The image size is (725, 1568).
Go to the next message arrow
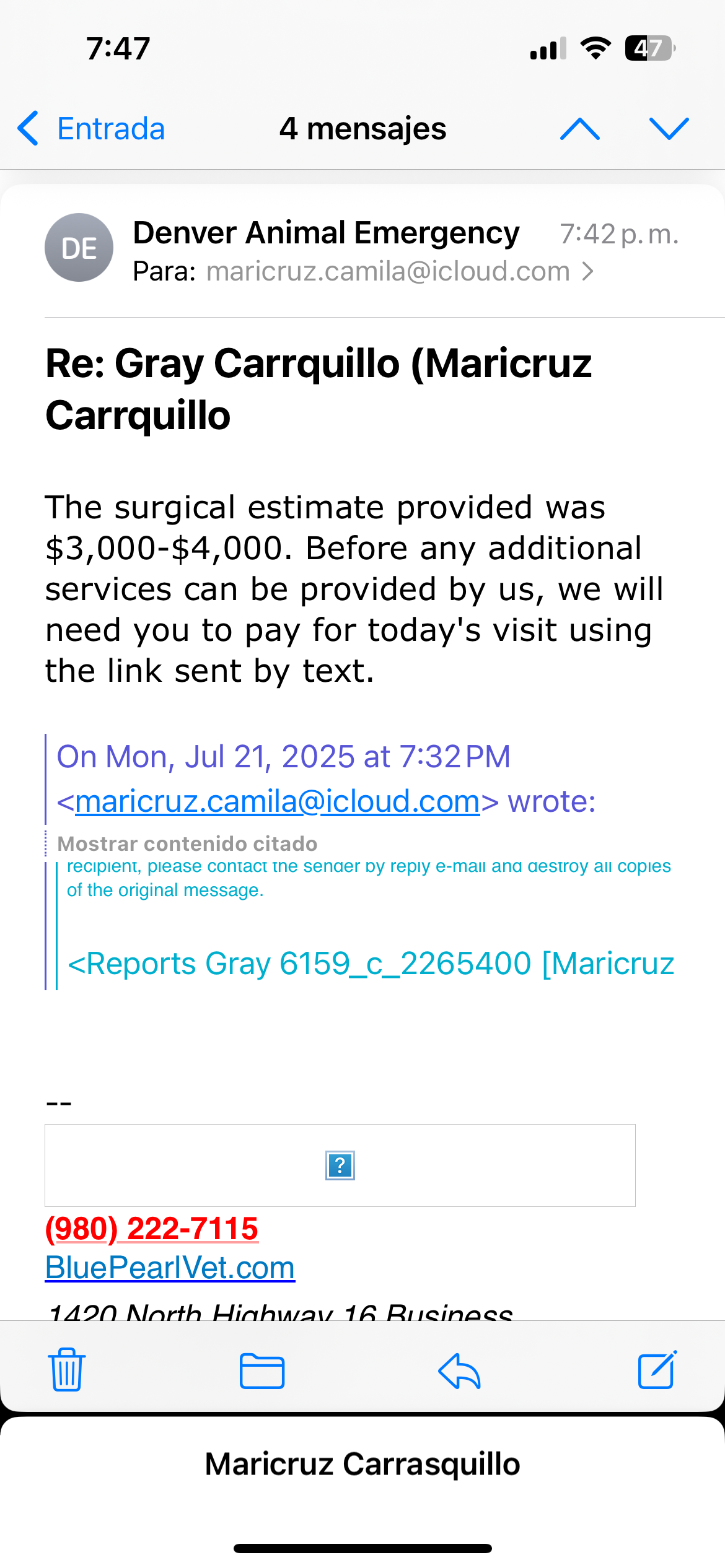[669, 129]
